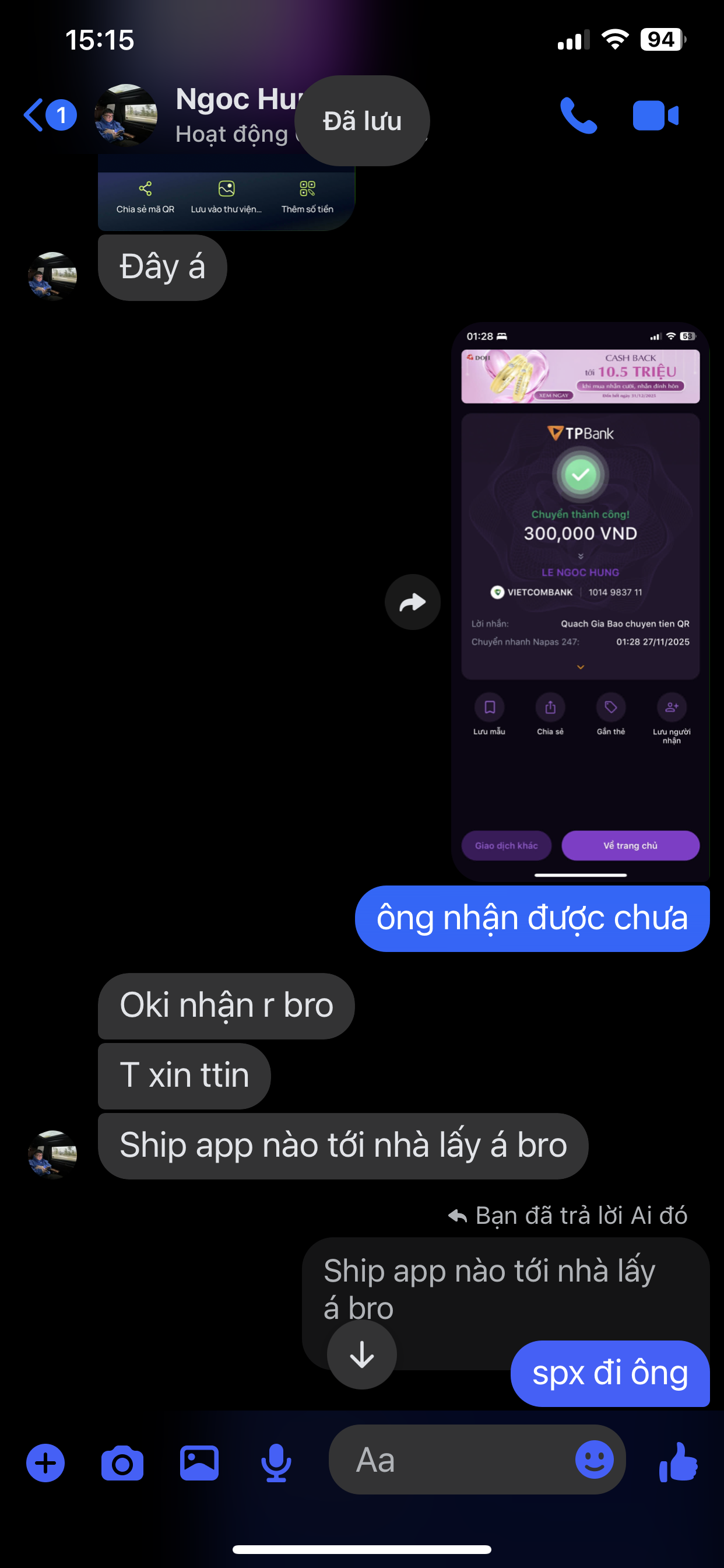Open the photo gallery picker
The image size is (724, 1568).
tap(199, 1462)
